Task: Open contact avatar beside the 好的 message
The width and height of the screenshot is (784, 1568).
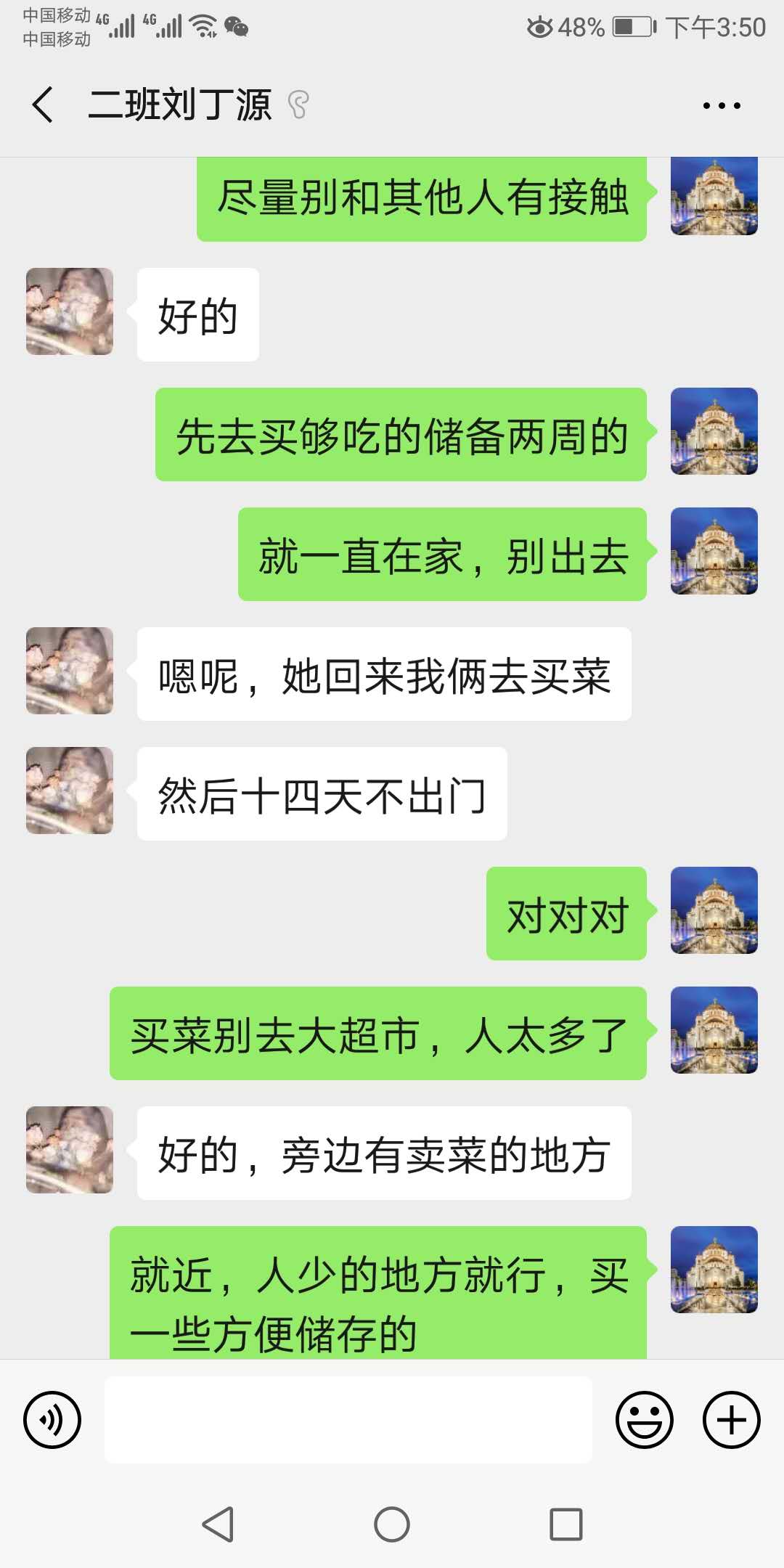Action: 70,311
